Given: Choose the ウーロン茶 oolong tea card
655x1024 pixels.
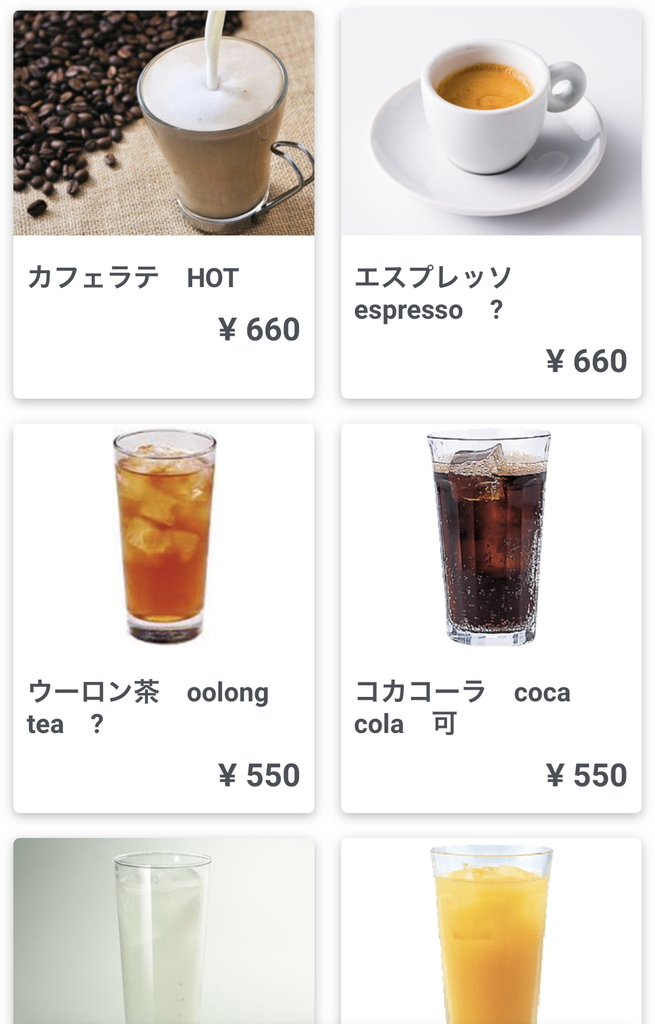Looking at the screenshot, I should pyautogui.click(x=163, y=617).
